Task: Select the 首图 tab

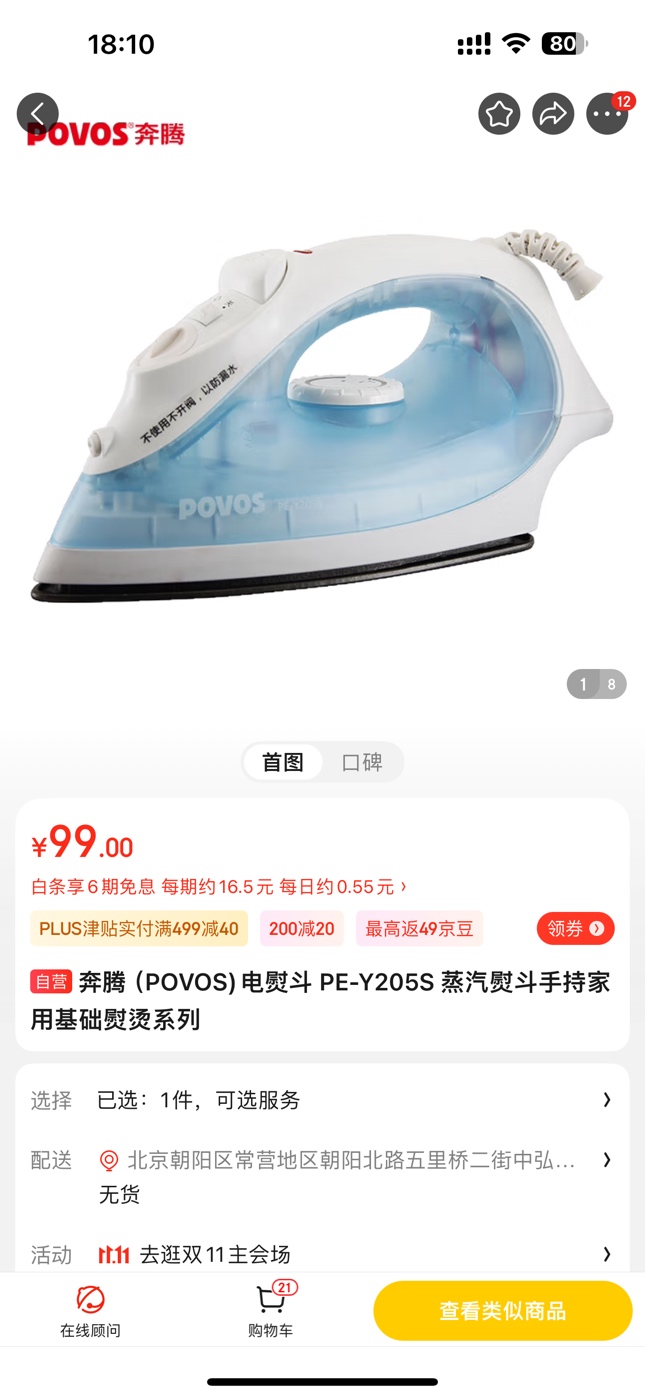Action: 283,762
